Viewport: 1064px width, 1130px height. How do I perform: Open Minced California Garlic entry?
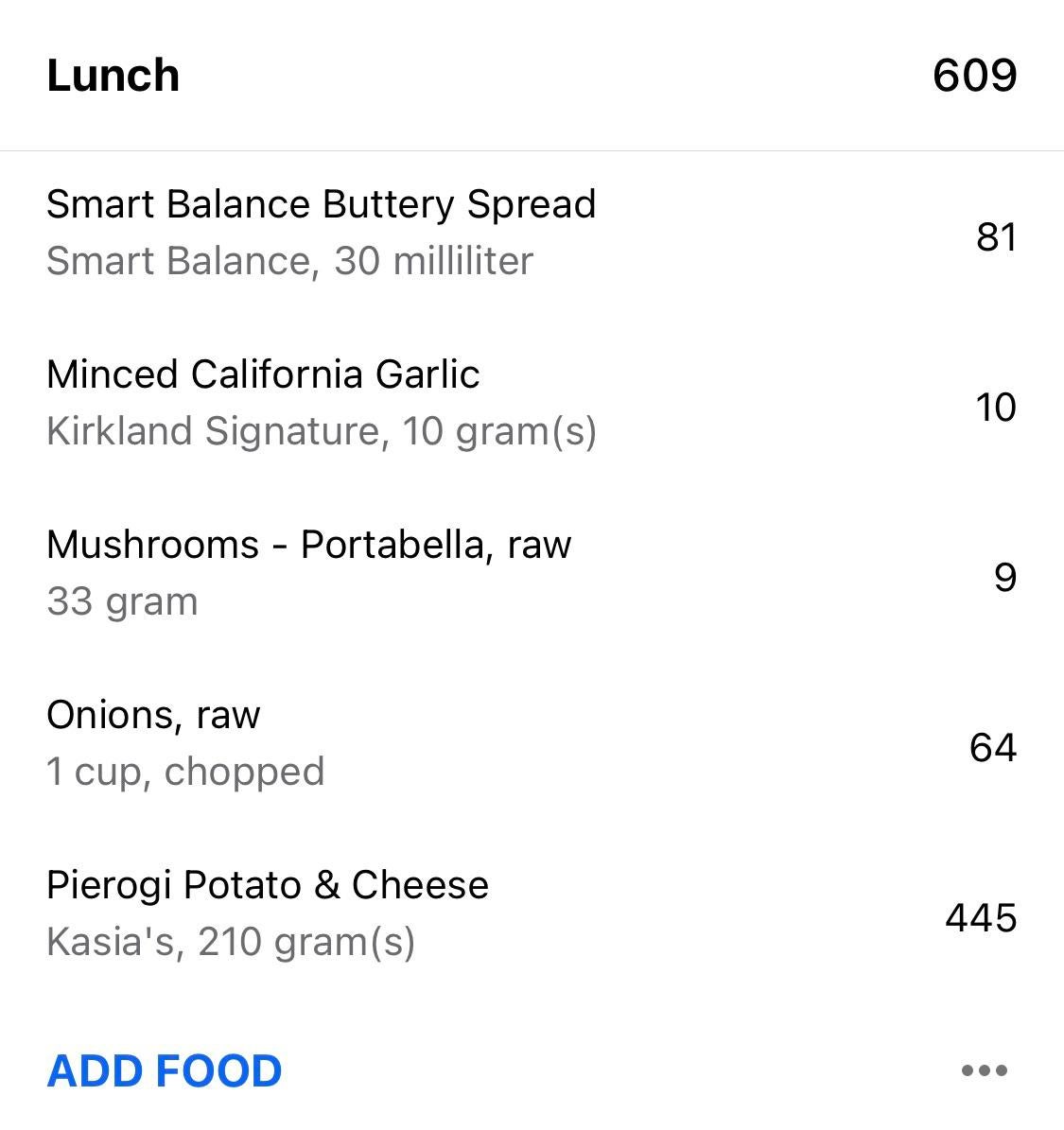[x=322, y=403]
